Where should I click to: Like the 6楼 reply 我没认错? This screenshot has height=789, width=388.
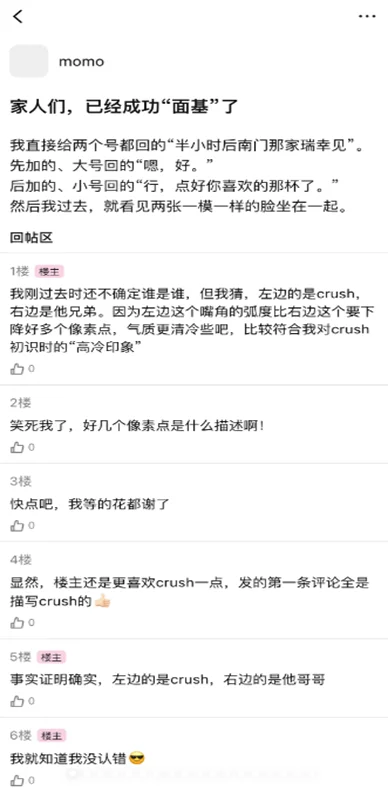[x=17, y=780]
